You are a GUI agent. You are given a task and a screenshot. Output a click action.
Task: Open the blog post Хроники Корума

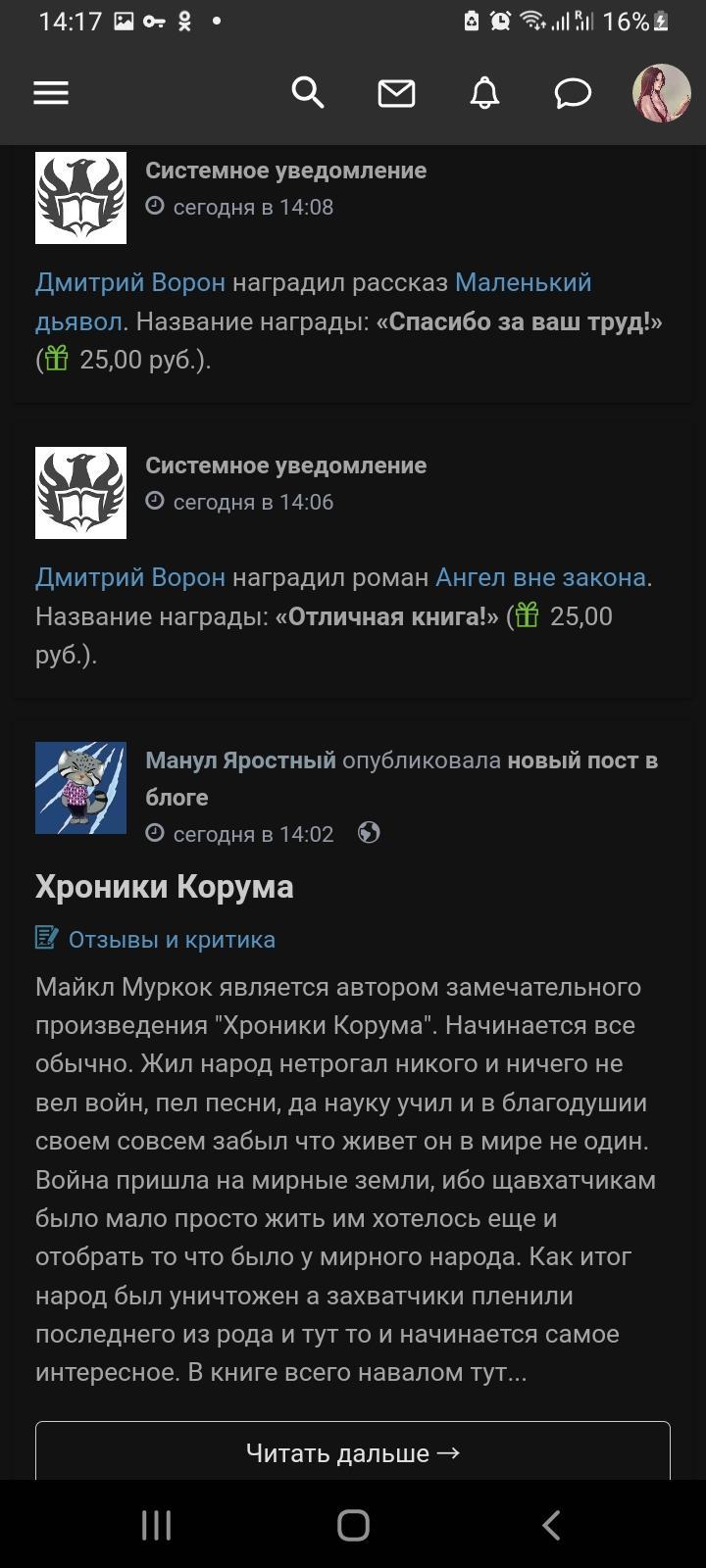[165, 887]
